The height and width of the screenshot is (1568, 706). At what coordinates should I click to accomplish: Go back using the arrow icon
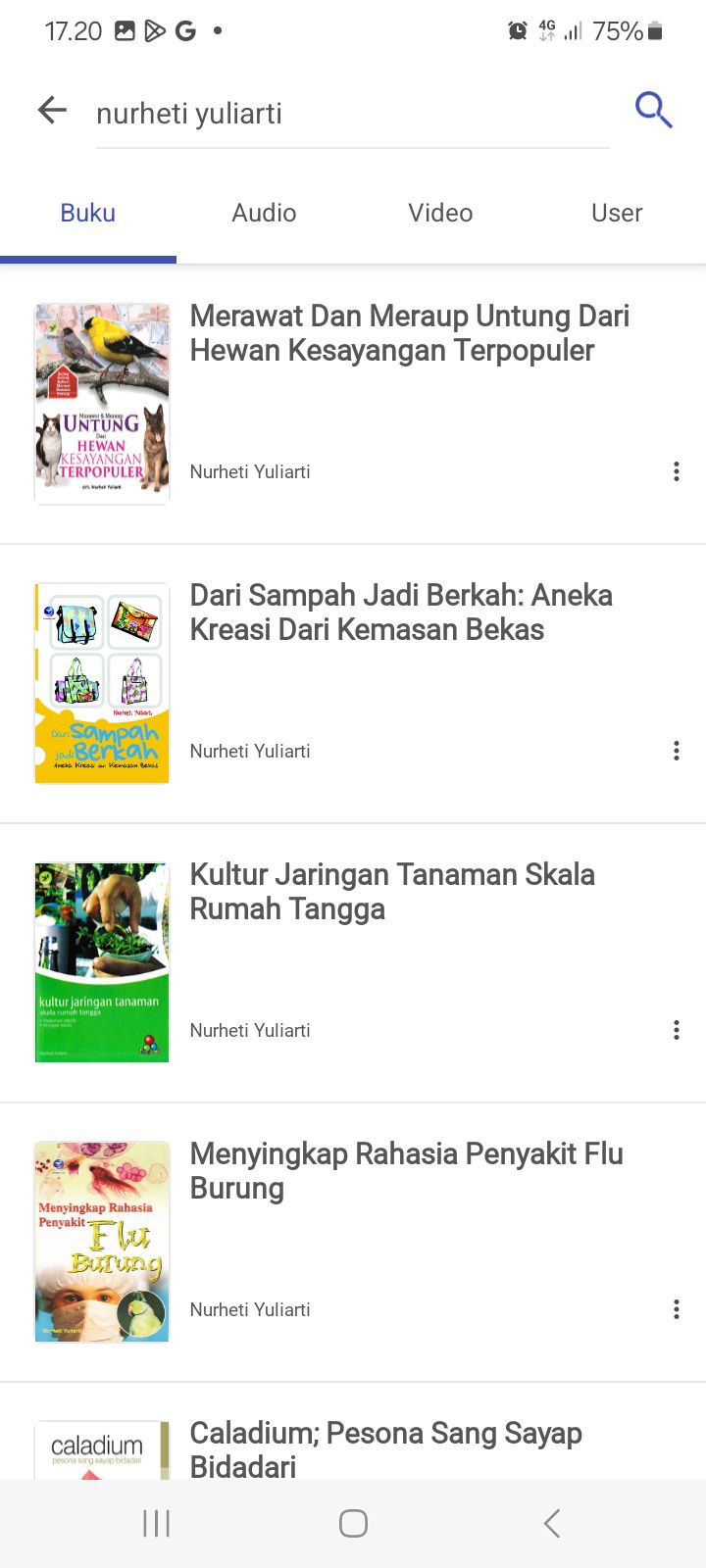(x=52, y=111)
